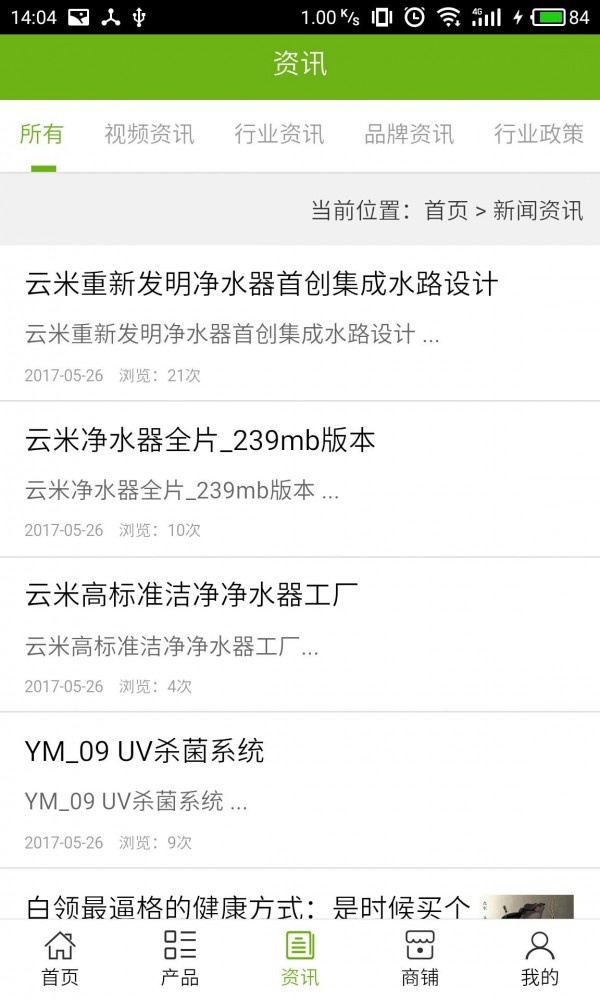
Task: Select the 所有 tab
Action: pos(42,134)
